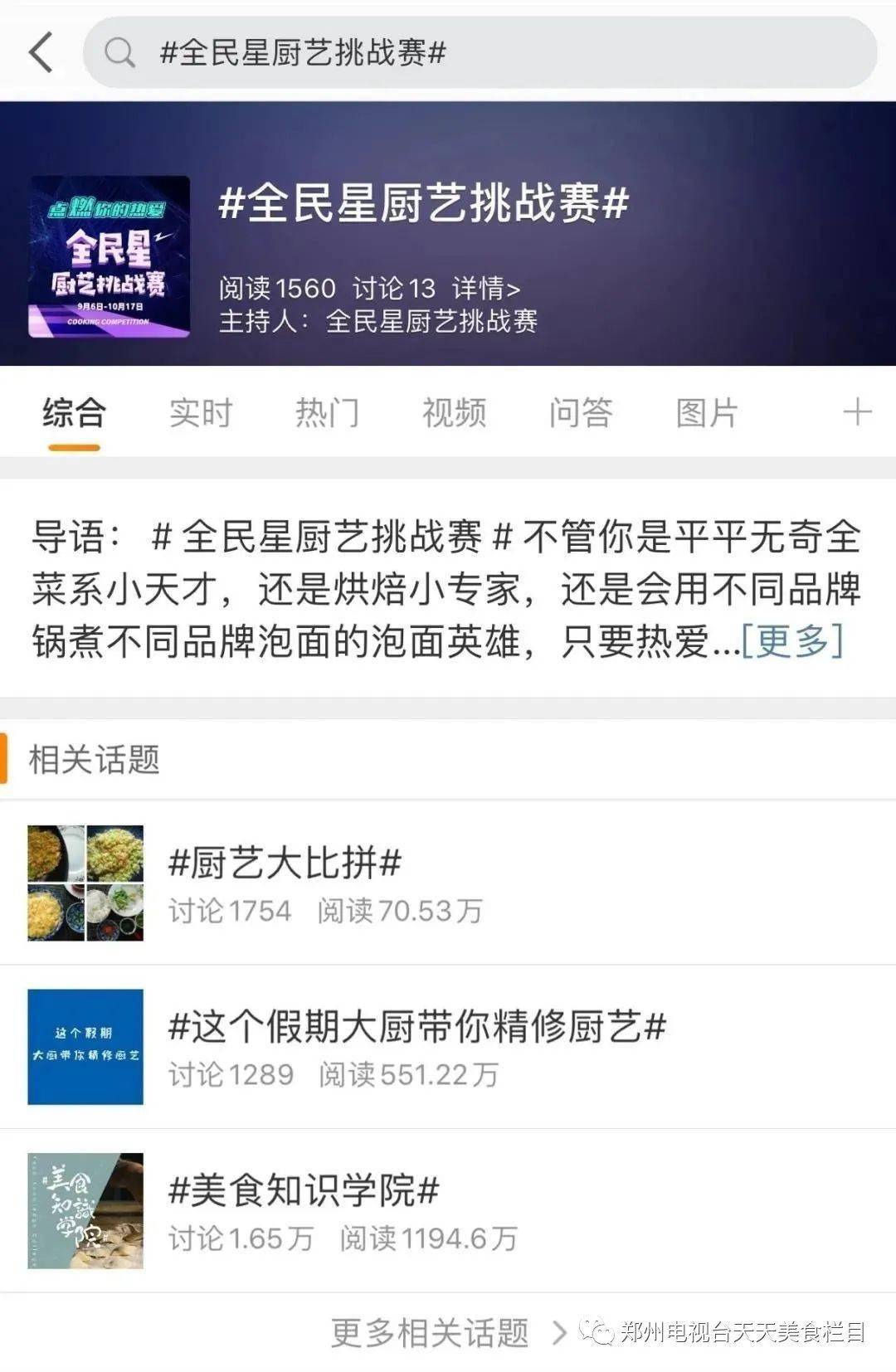Open topic #这个假期大厨带你精修厨艺#

[x=416, y=1027]
